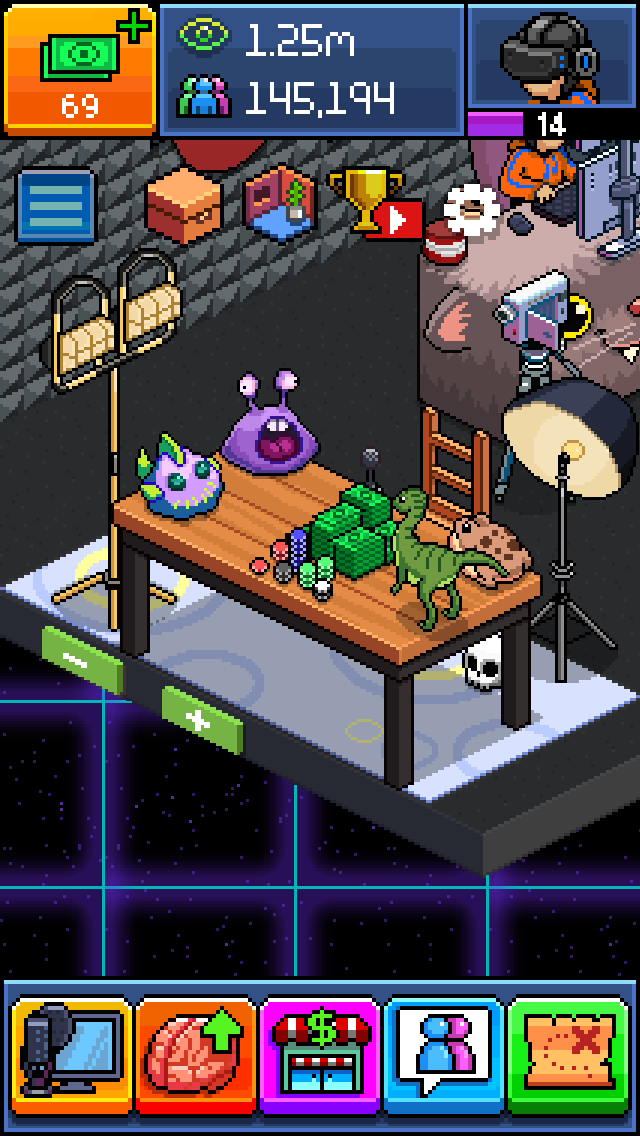Open the video recording computer tab
Screen dimensions: 640x1136
(72, 1057)
